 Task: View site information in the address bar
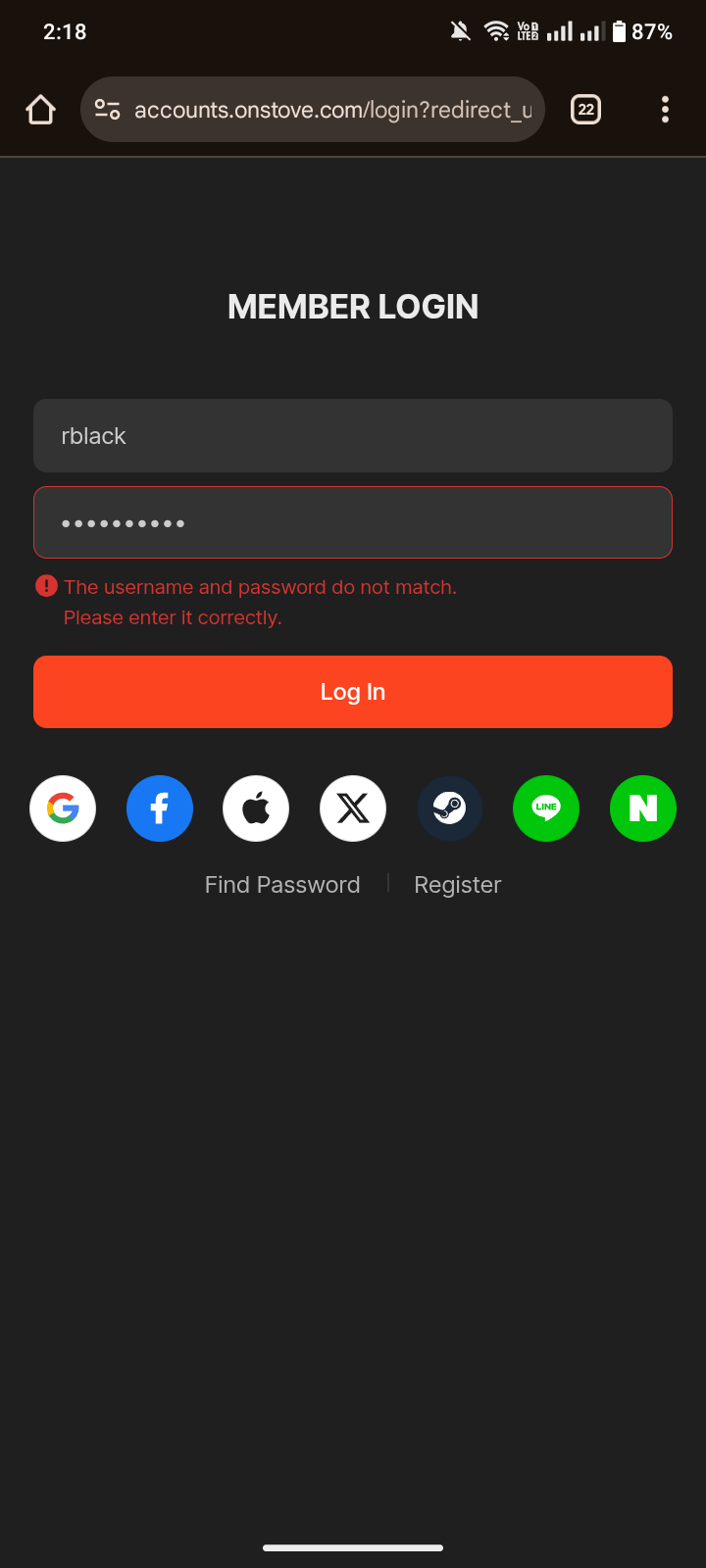[x=107, y=110]
